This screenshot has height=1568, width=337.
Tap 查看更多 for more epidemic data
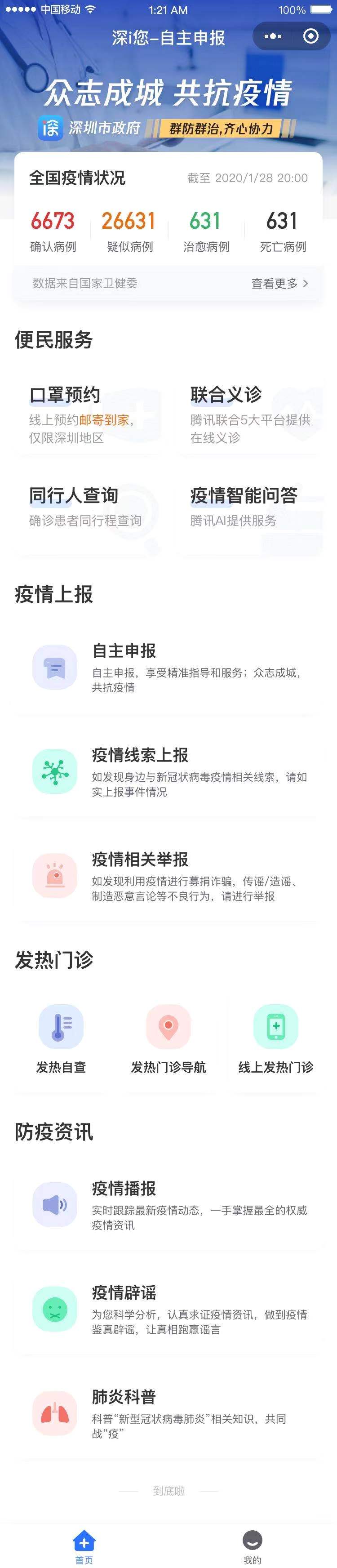(x=279, y=283)
